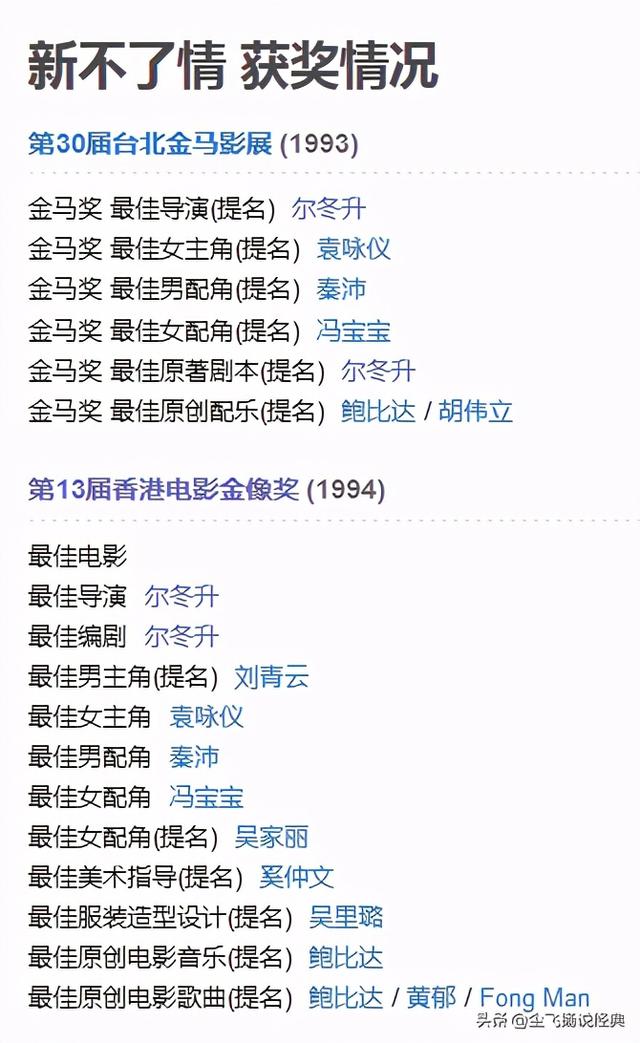The image size is (640, 1043).
Task: View 刘青云's page from 最佳男主角 nomination
Action: (271, 677)
